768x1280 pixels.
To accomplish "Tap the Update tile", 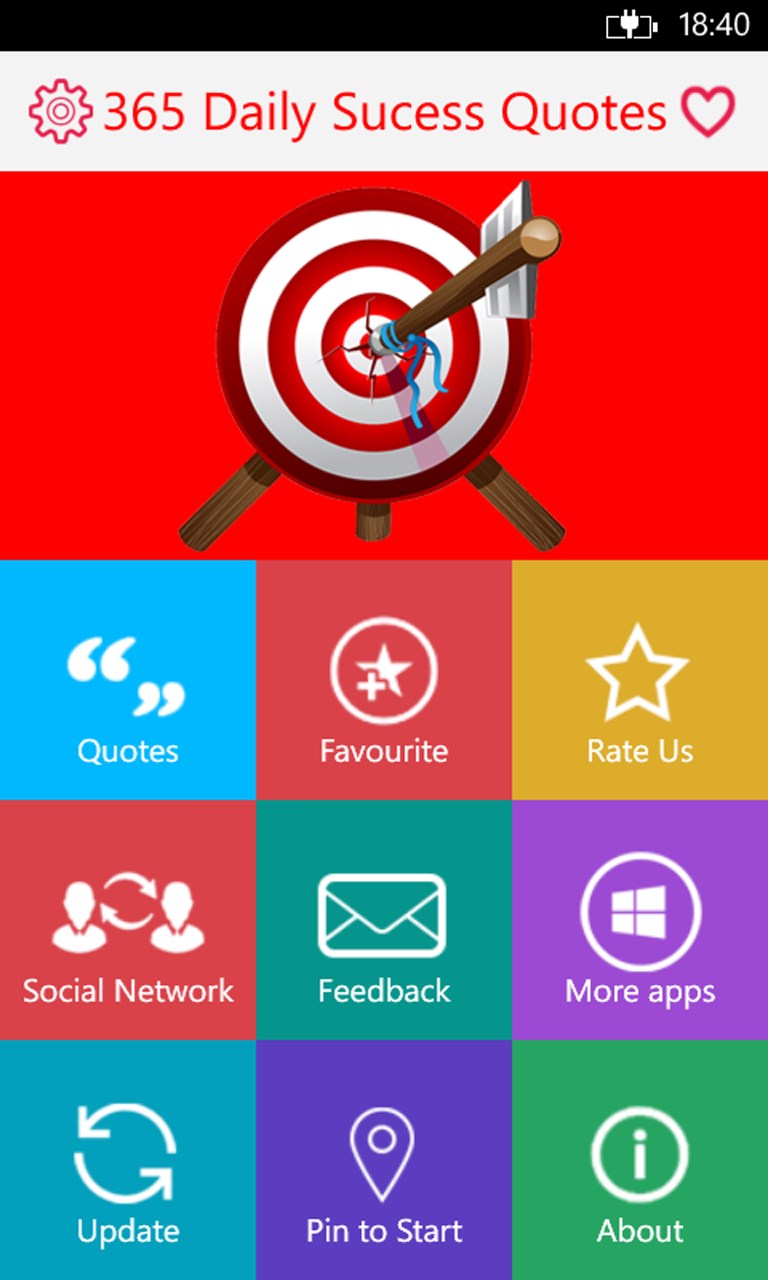I will click(128, 1160).
